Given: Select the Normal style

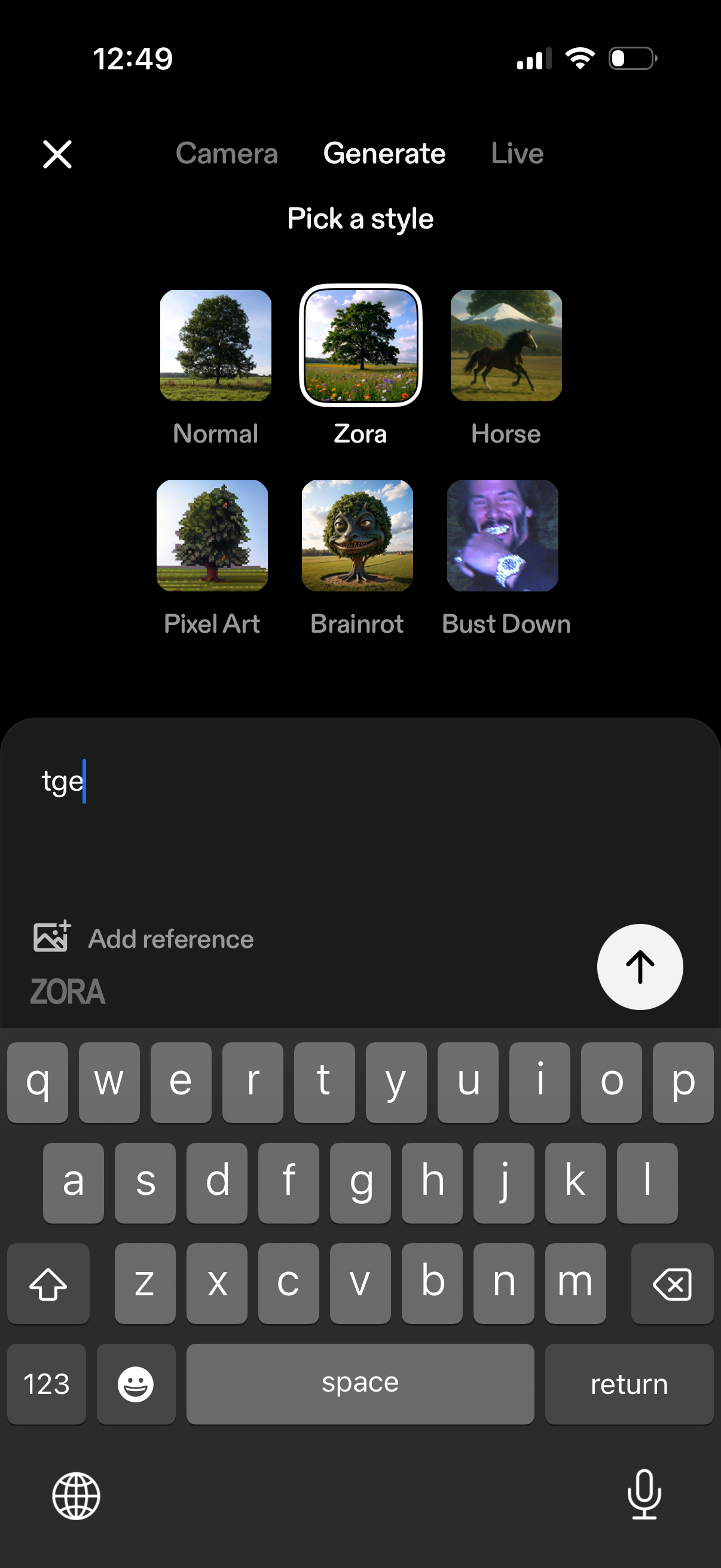Looking at the screenshot, I should 216,346.
